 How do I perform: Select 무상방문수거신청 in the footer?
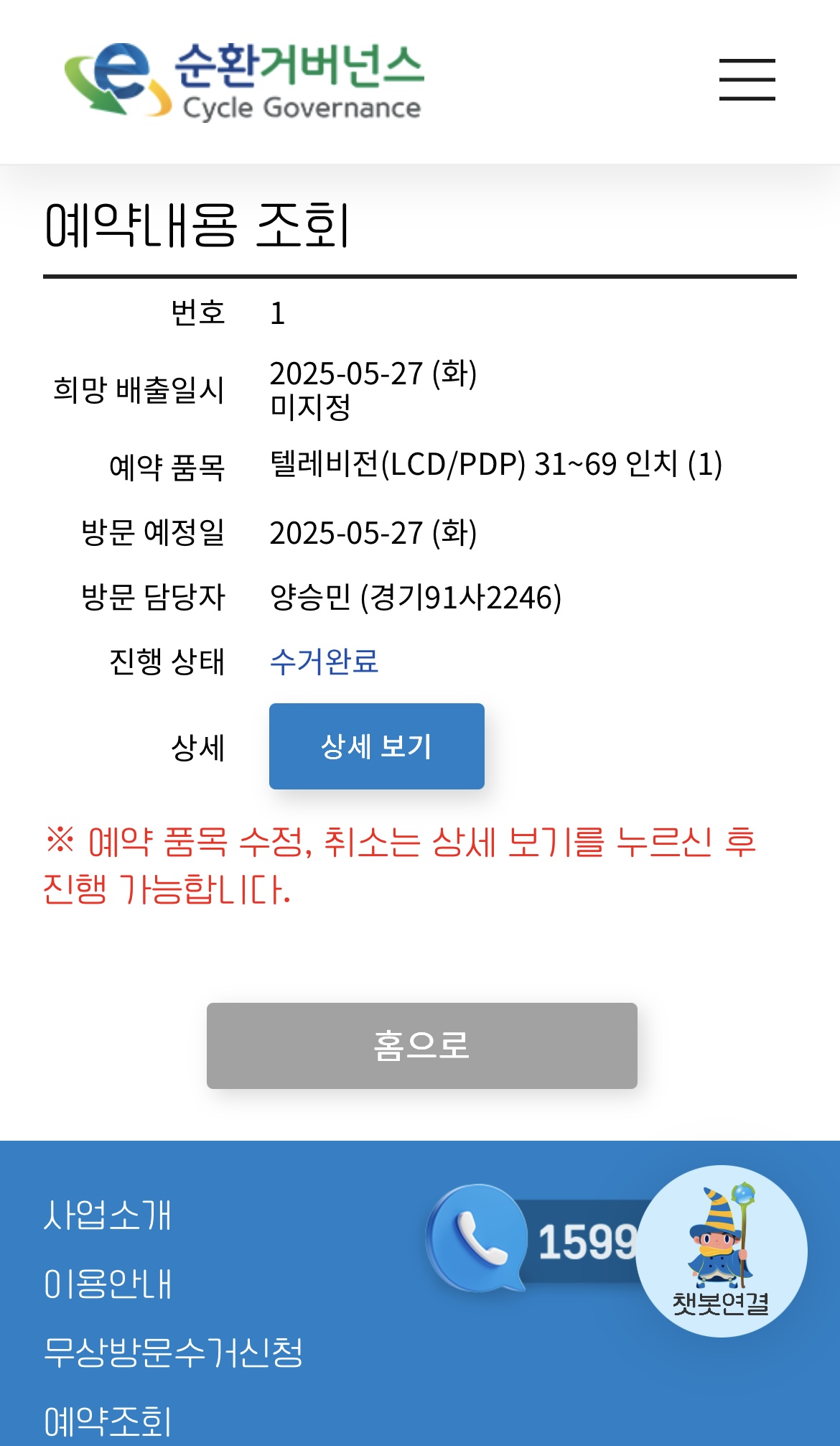[173, 1352]
